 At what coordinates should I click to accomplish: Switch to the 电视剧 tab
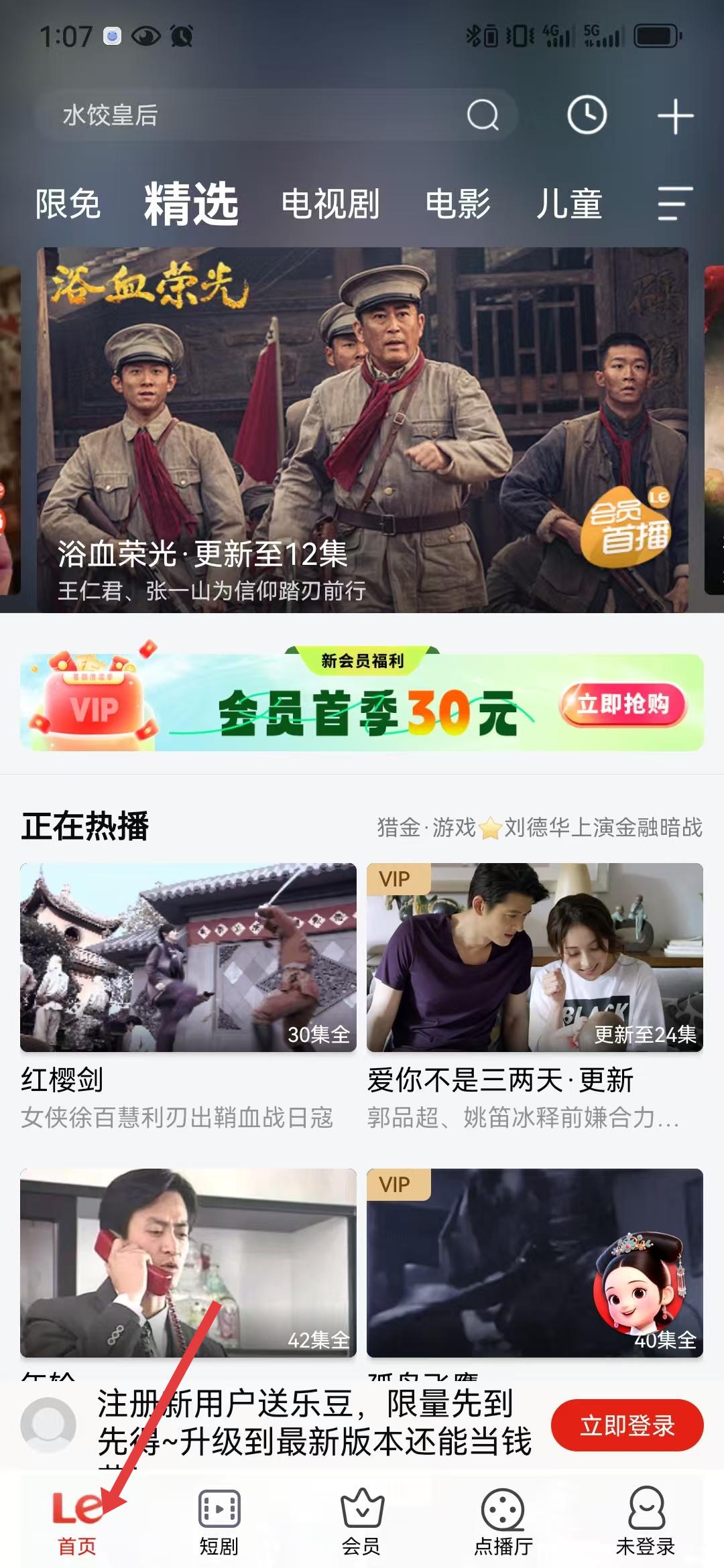330,204
